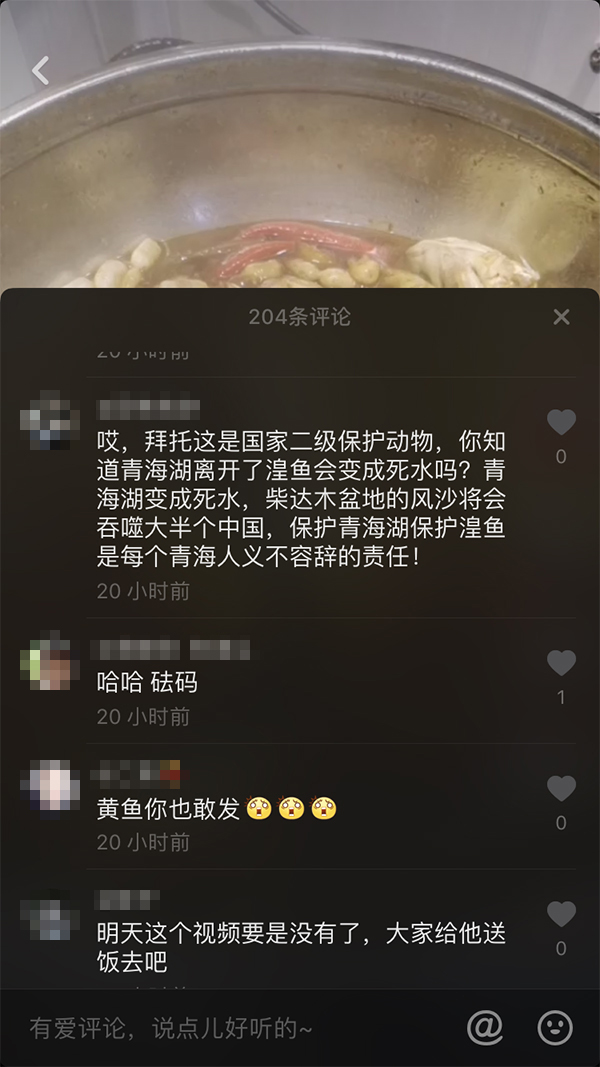600x1067 pixels.
Task: Mention a user with the @ icon
Action: (x=485, y=1027)
